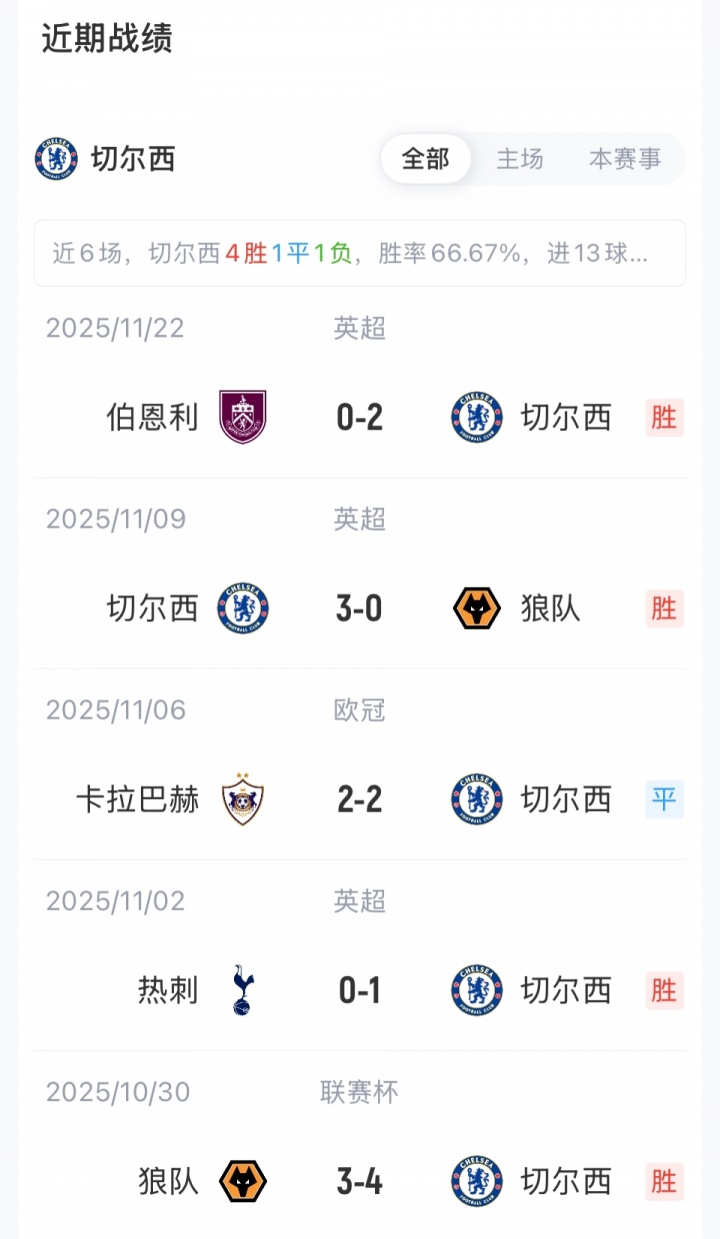The height and width of the screenshot is (1239, 720).
Task: Open the 伯恩利 0-2 切尔西 match
Action: point(360,417)
